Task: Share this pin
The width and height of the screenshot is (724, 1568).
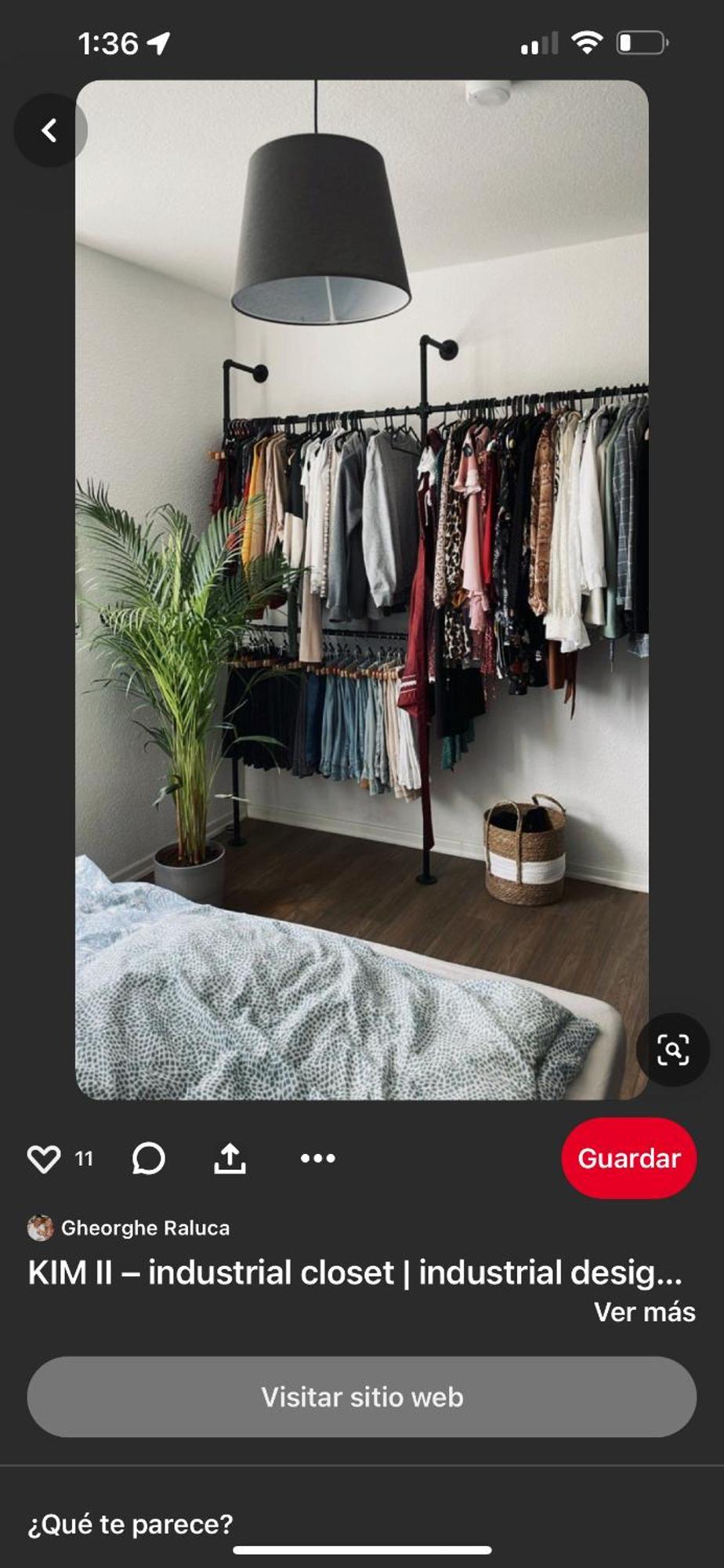Action: tap(230, 1158)
